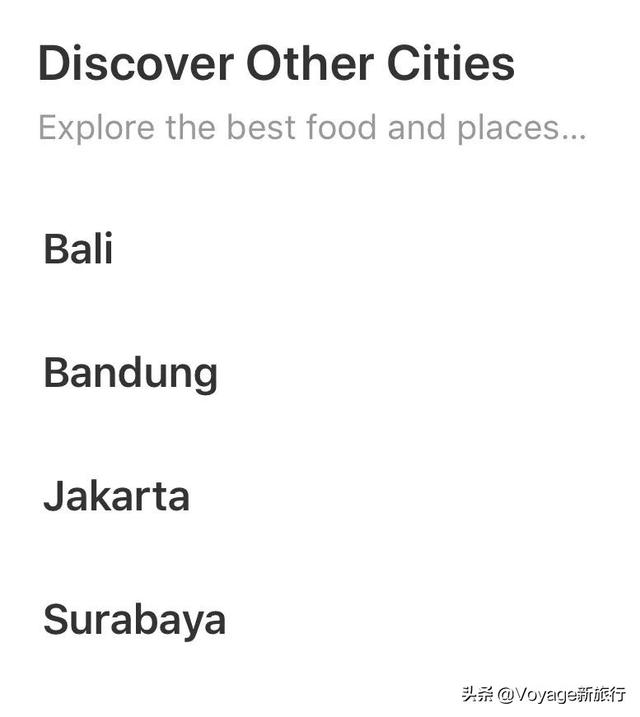
Task: Open the Bali city page
Action: [x=78, y=249]
